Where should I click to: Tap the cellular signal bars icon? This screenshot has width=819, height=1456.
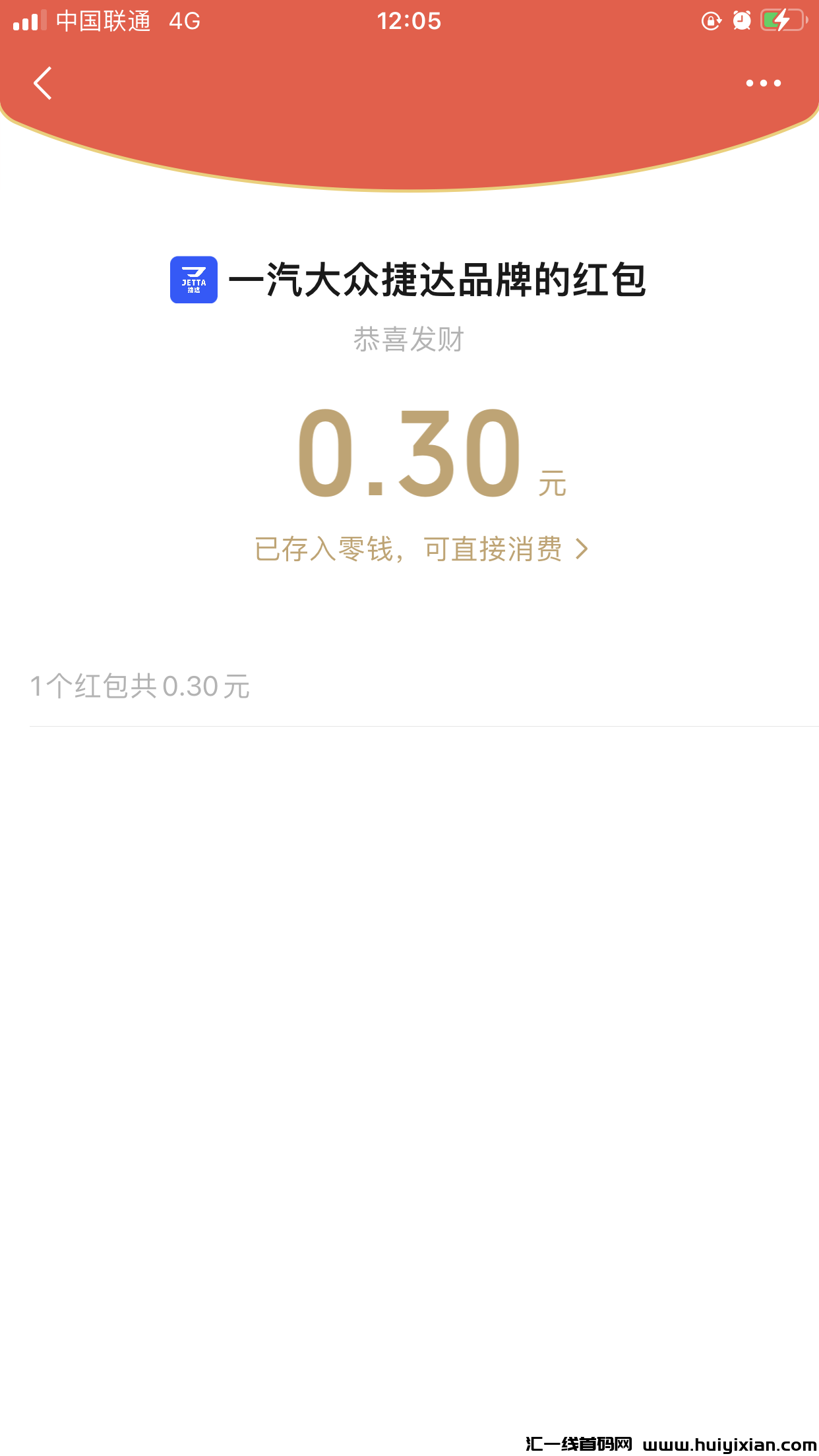pos(29,20)
